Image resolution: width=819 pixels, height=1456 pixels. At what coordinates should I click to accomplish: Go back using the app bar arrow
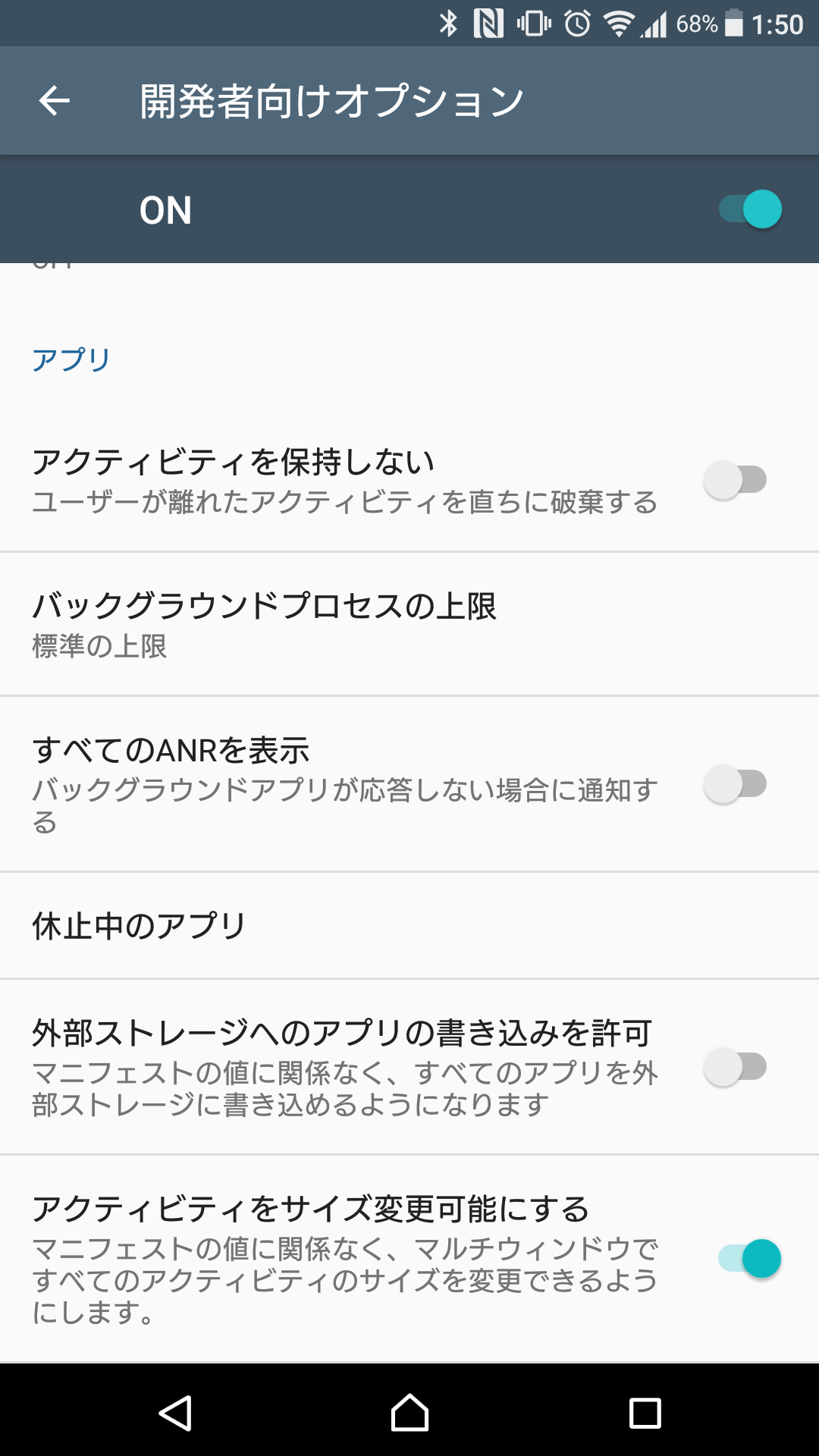(x=55, y=101)
